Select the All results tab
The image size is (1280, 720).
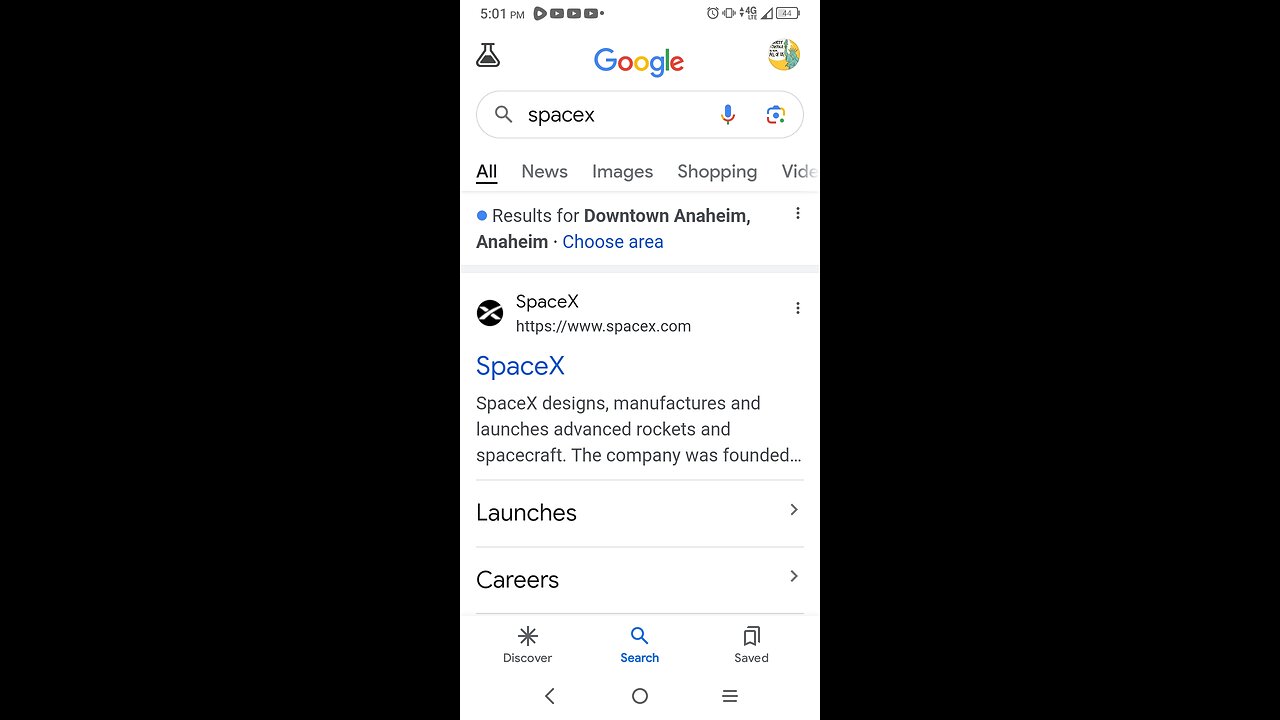486,171
